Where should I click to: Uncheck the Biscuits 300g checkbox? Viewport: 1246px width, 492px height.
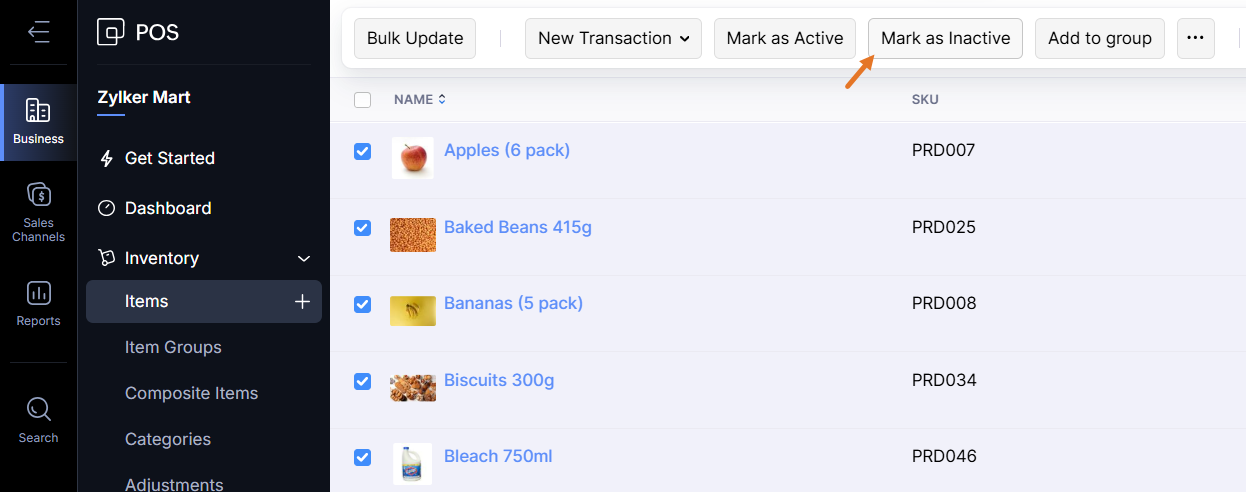coord(363,381)
